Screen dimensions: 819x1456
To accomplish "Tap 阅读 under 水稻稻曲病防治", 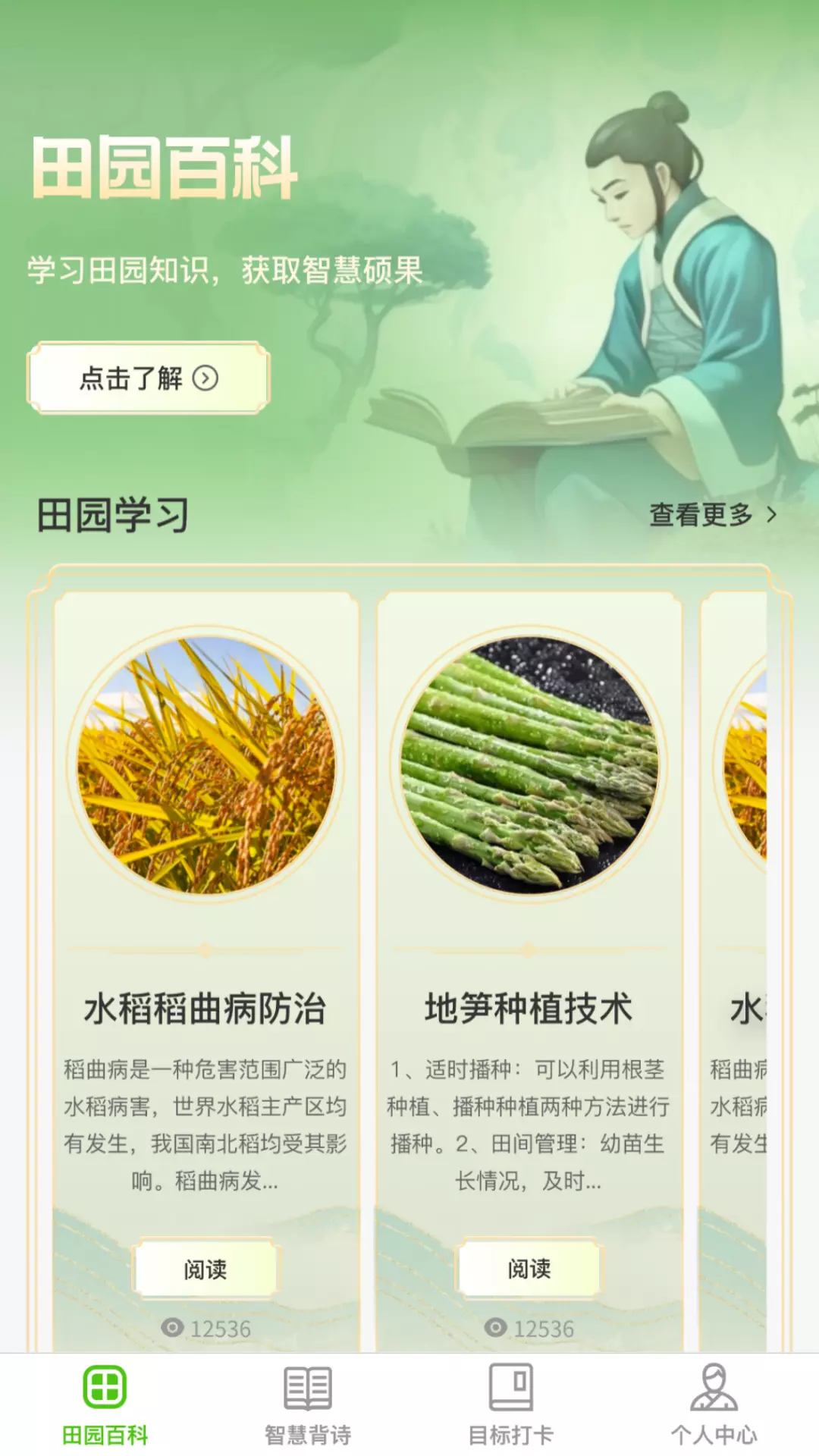I will click(206, 1269).
